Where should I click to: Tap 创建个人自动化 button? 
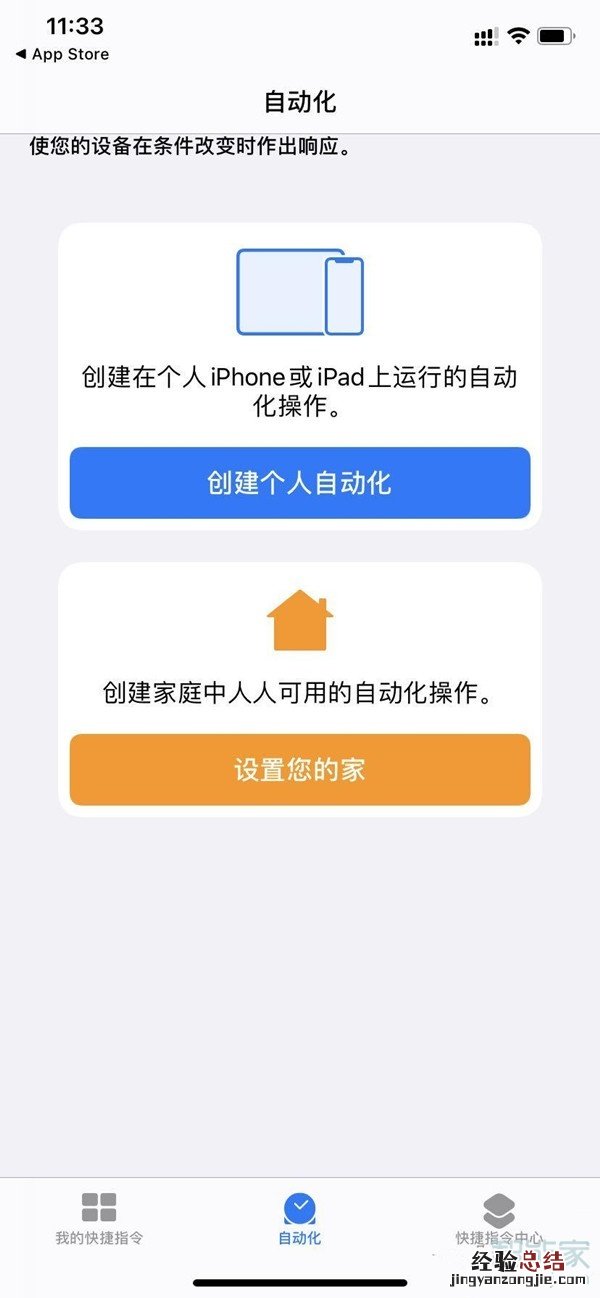click(x=299, y=483)
